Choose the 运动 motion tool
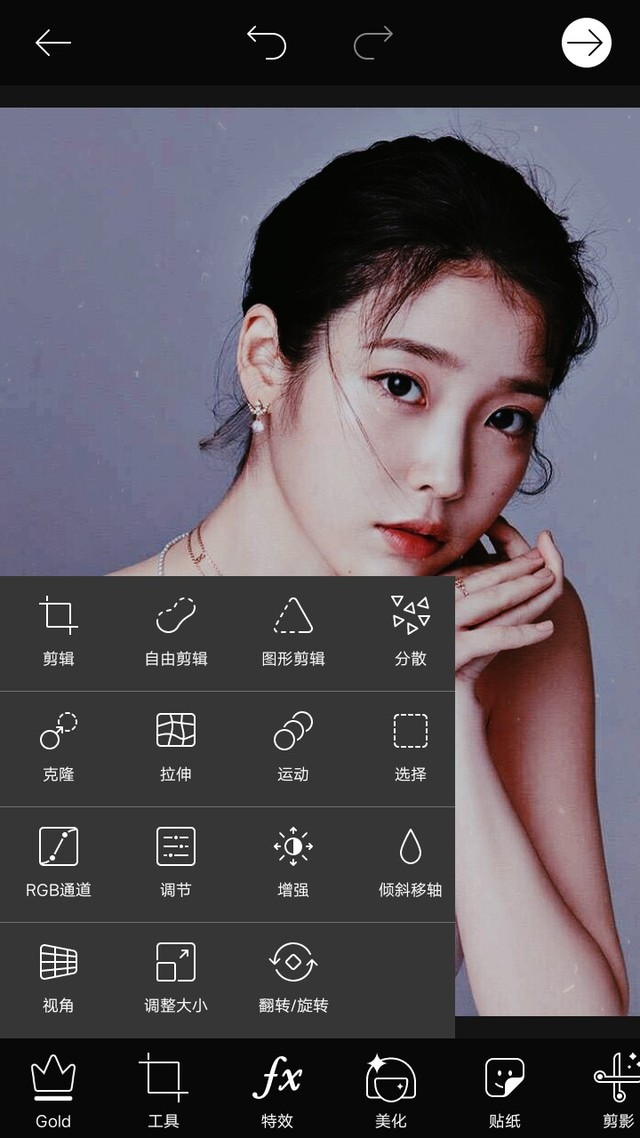The image size is (640, 1138). [293, 747]
